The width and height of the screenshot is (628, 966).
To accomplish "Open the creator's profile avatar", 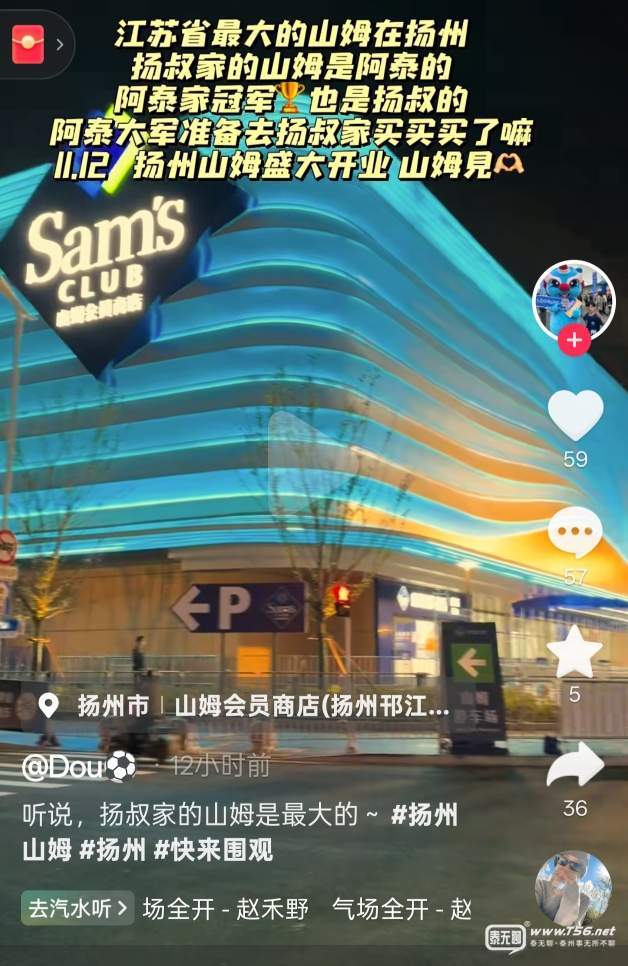I will pyautogui.click(x=573, y=298).
